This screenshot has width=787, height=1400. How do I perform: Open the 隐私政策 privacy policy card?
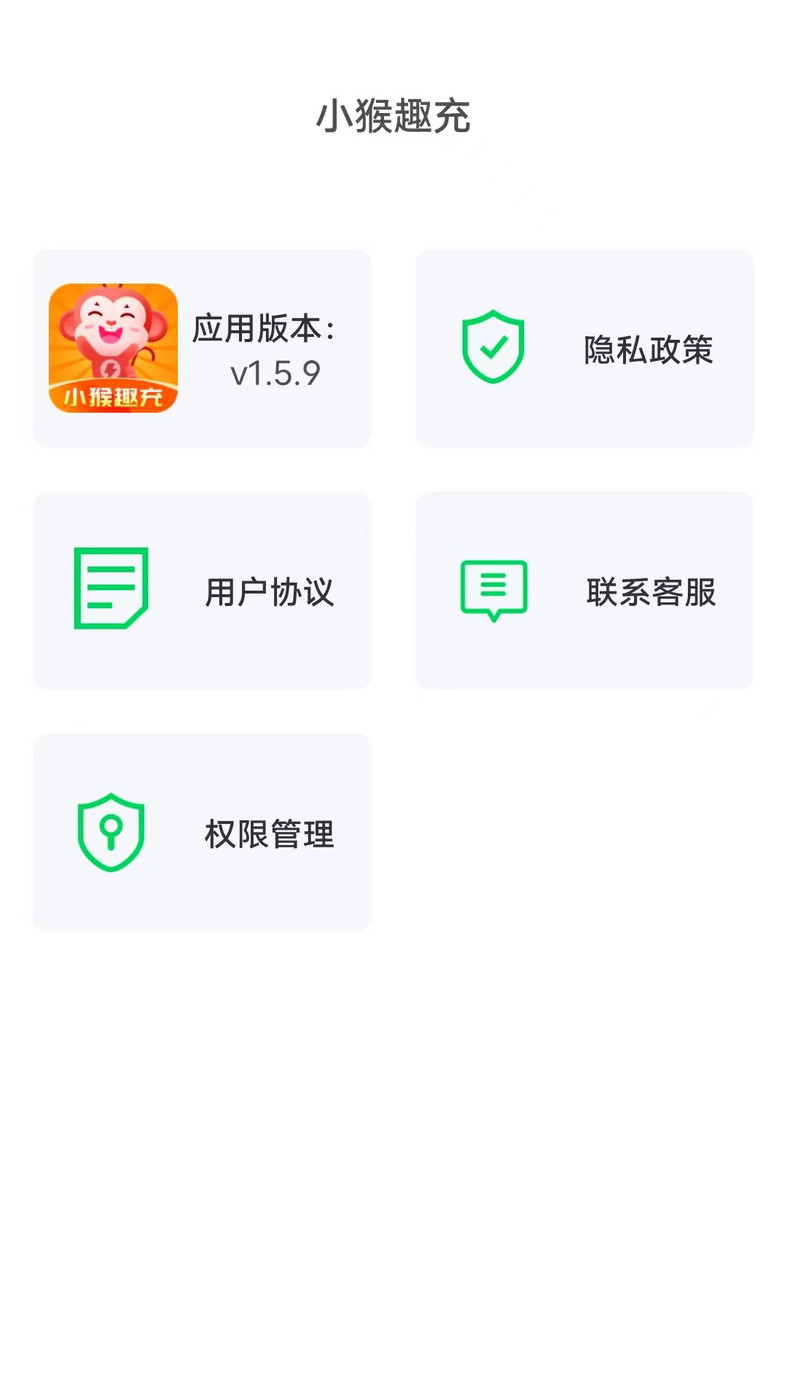[x=584, y=348]
